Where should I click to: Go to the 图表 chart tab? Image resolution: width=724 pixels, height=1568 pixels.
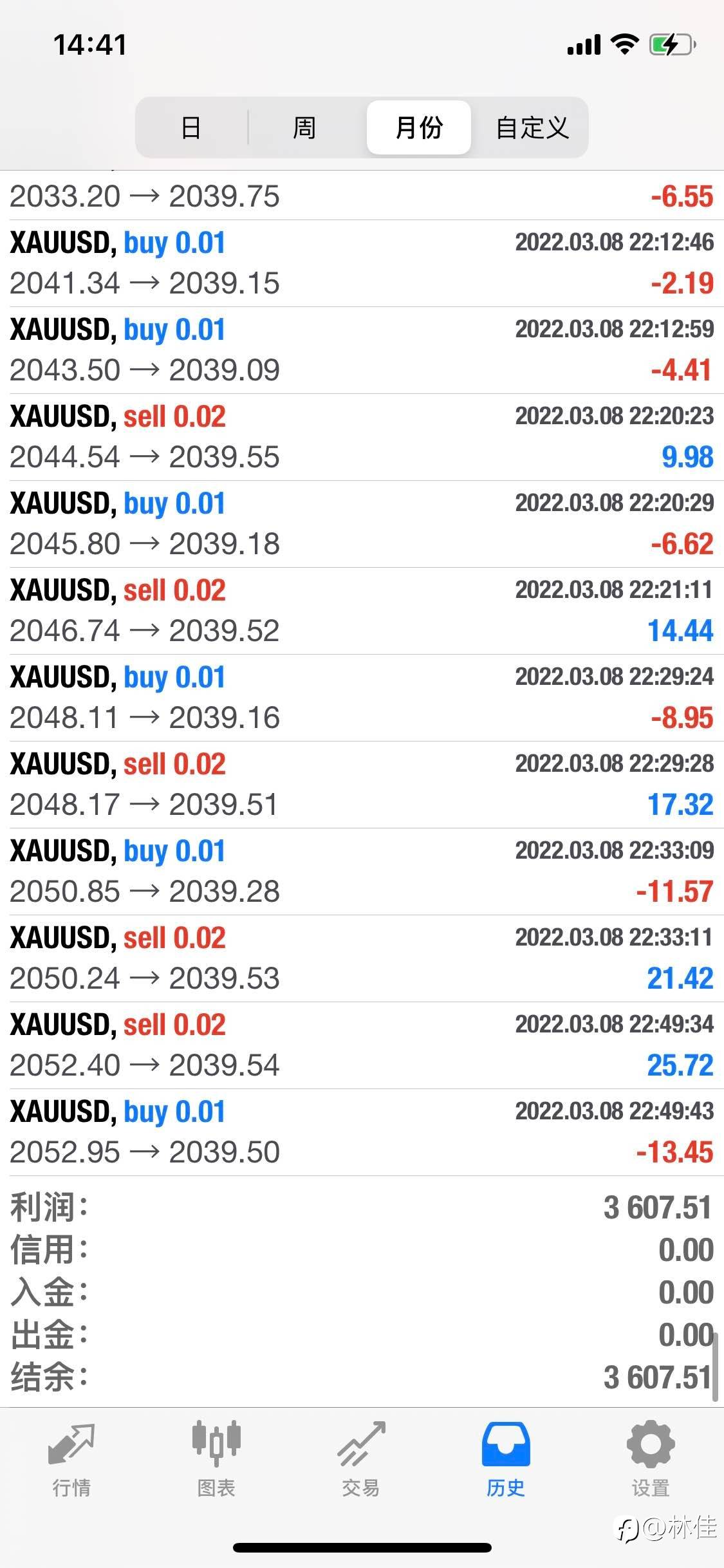coord(216,1459)
